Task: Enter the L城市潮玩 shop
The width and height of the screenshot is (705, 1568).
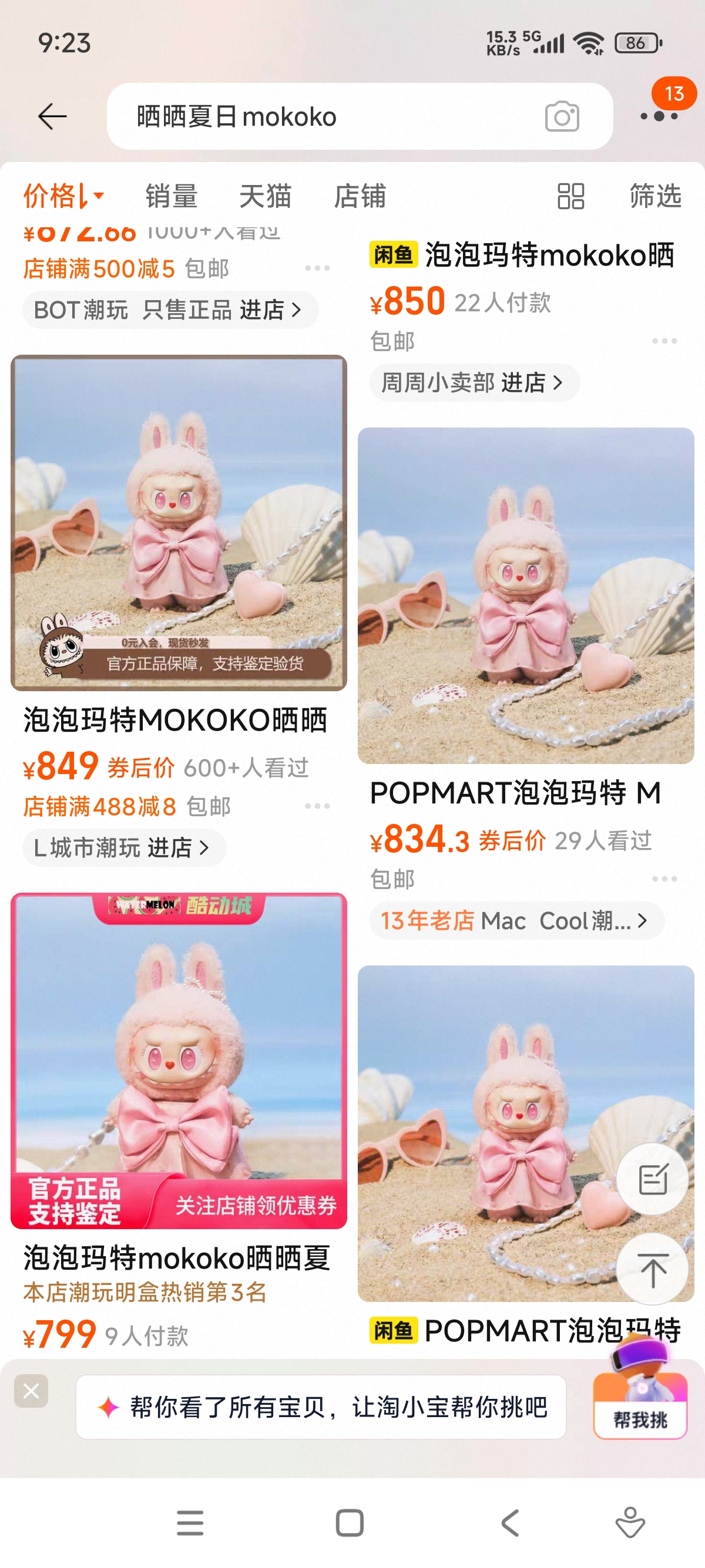Action: (x=123, y=847)
